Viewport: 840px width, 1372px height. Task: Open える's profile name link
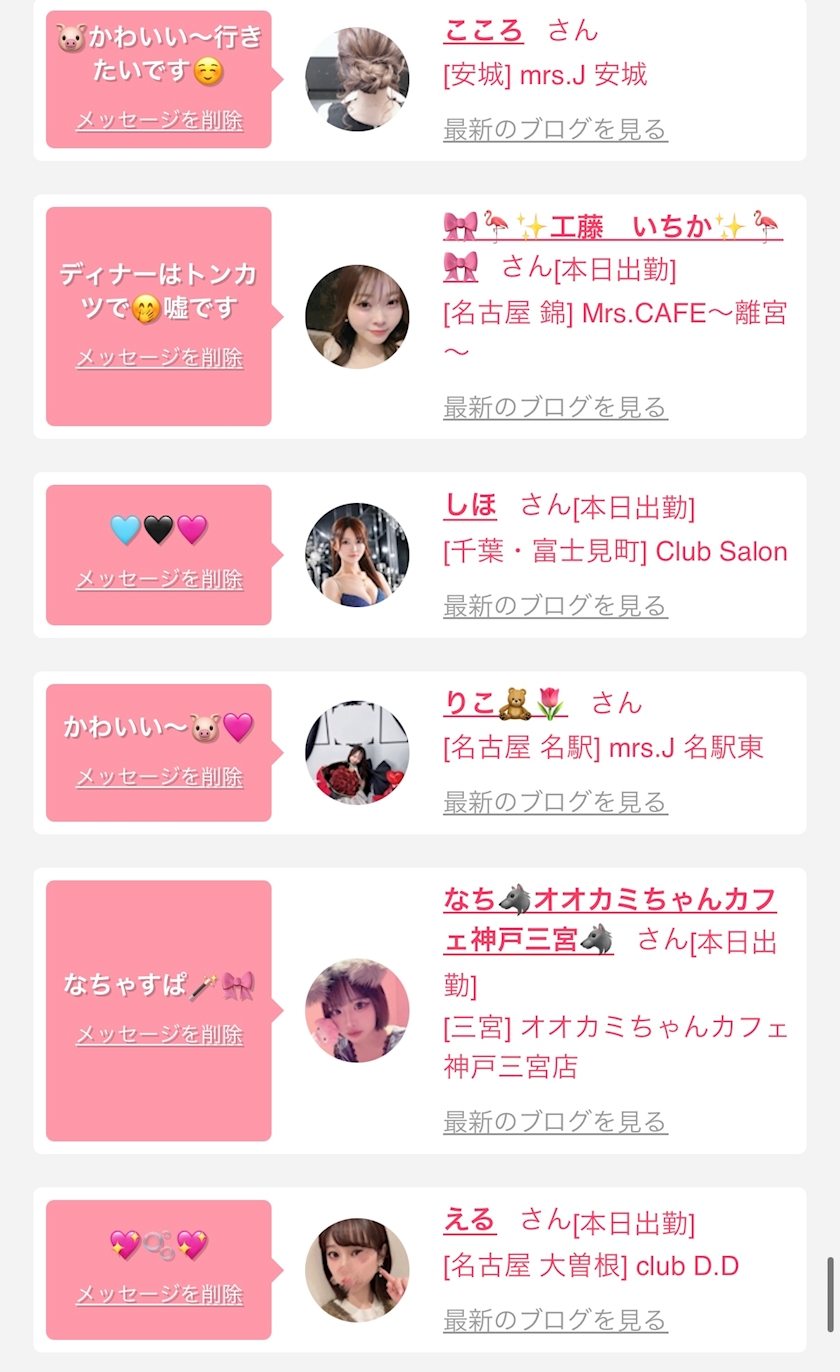470,1221
